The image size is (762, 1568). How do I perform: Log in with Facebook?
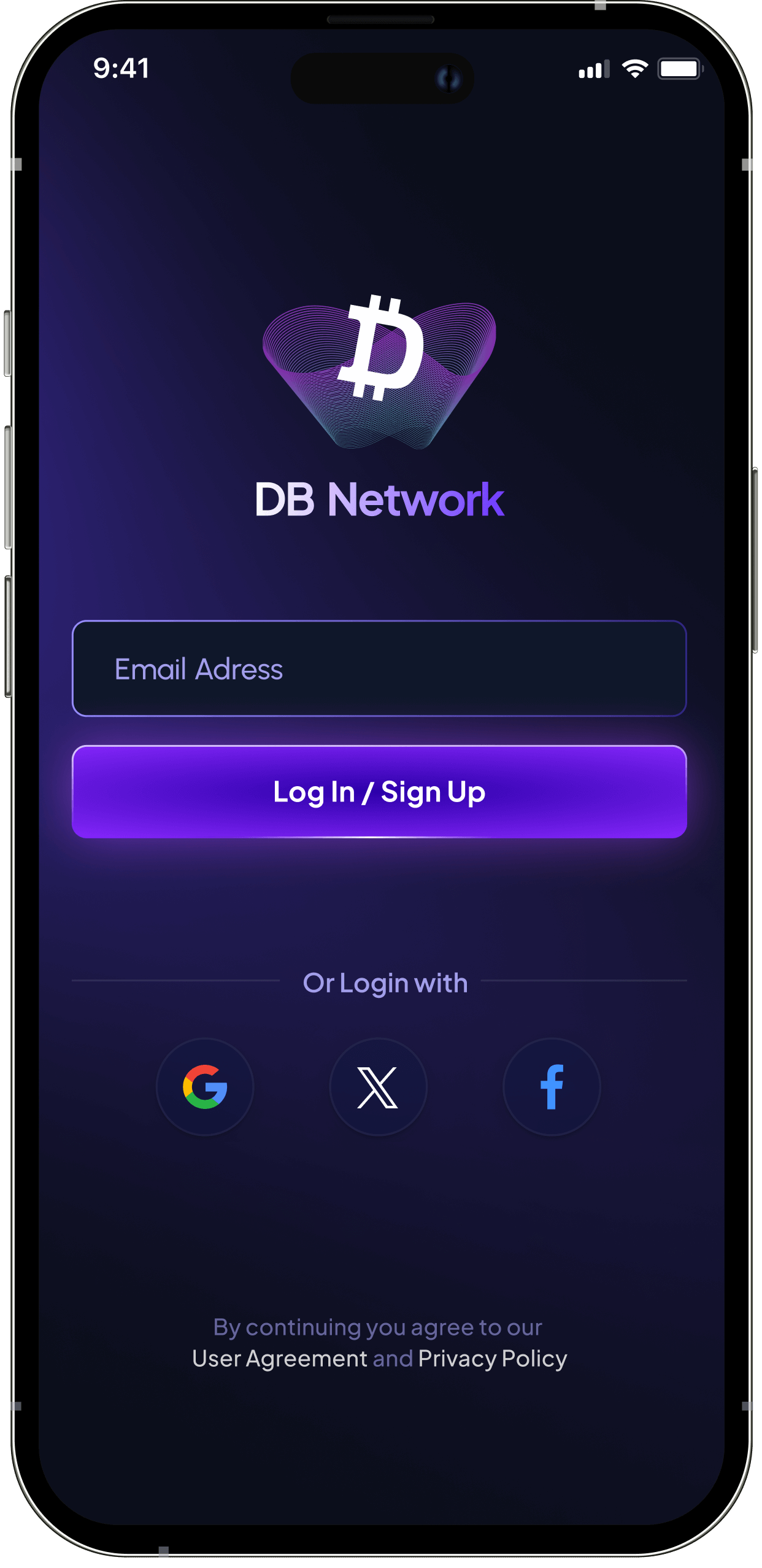(552, 1087)
